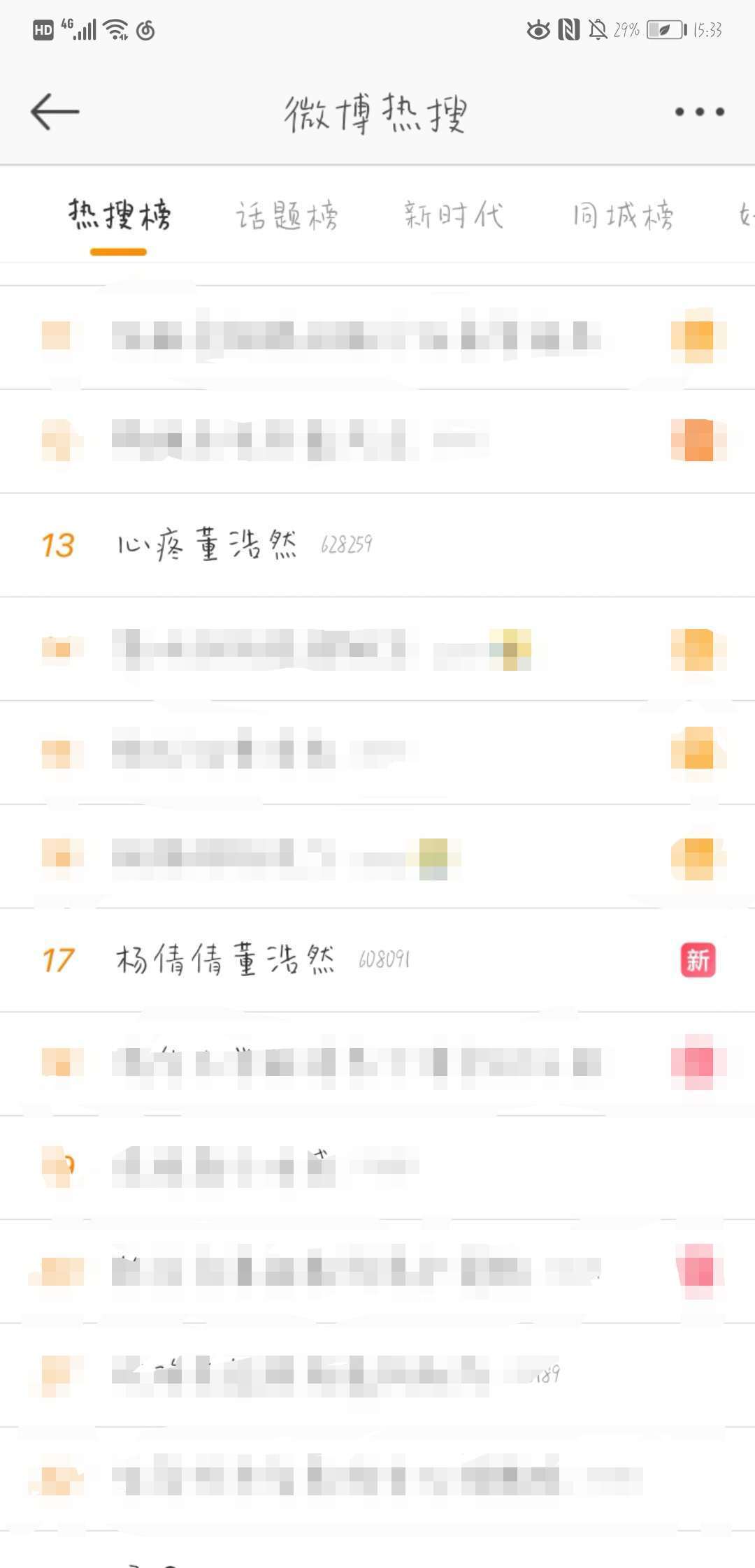Open hot search item 杨倩倩董浩然
Image resolution: width=755 pixels, height=1568 pixels.
(x=377, y=960)
